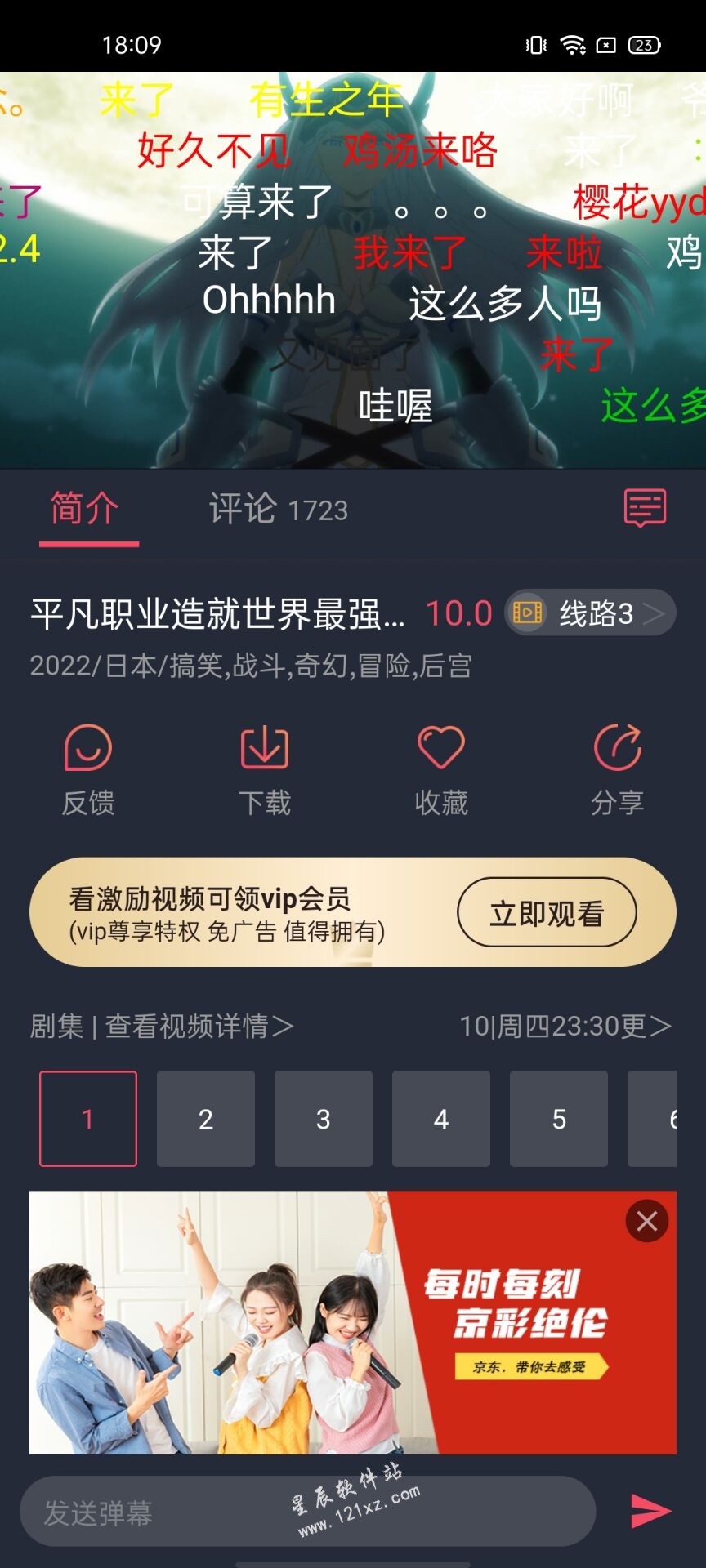
Task: Tap 立即观看 to earn VIP
Action: (x=546, y=913)
